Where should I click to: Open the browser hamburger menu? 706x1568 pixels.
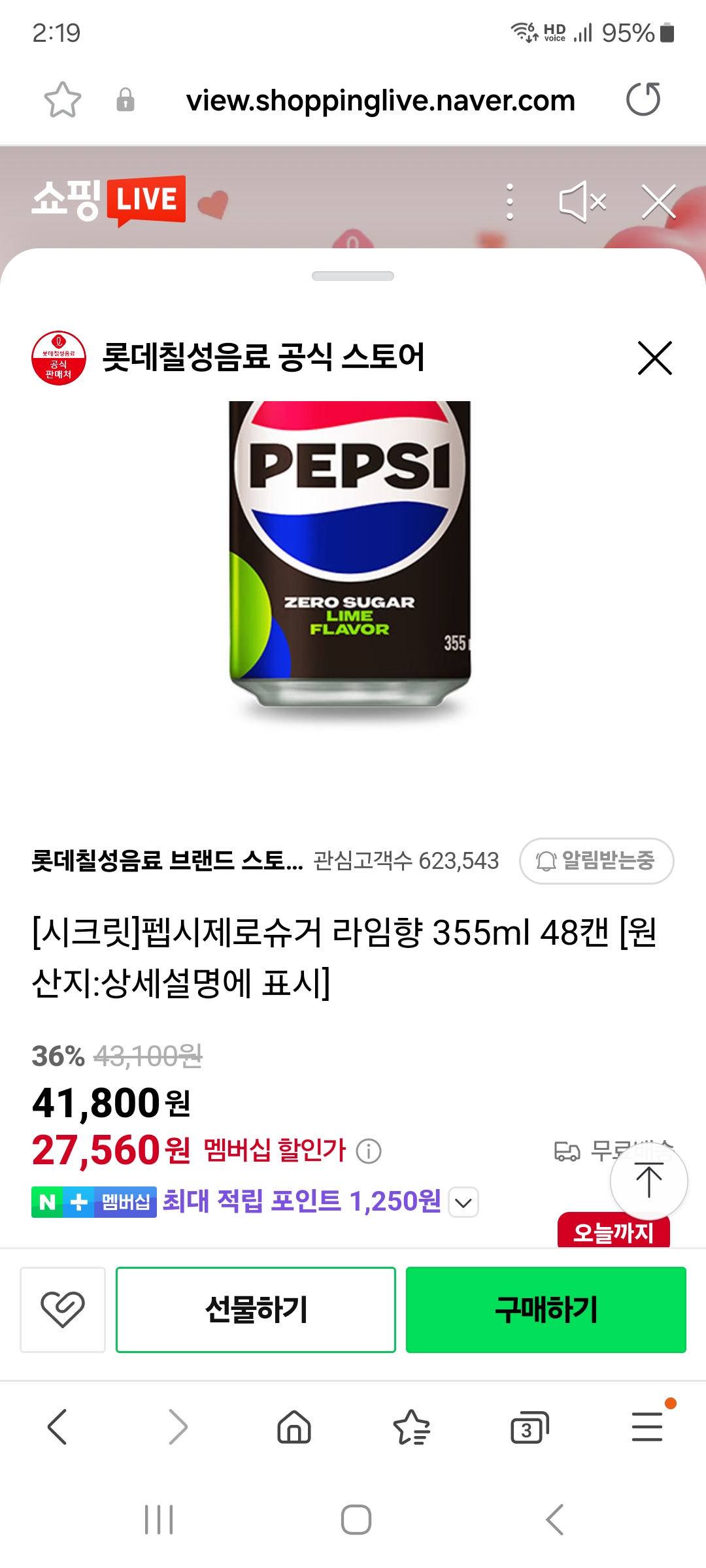point(647,1426)
